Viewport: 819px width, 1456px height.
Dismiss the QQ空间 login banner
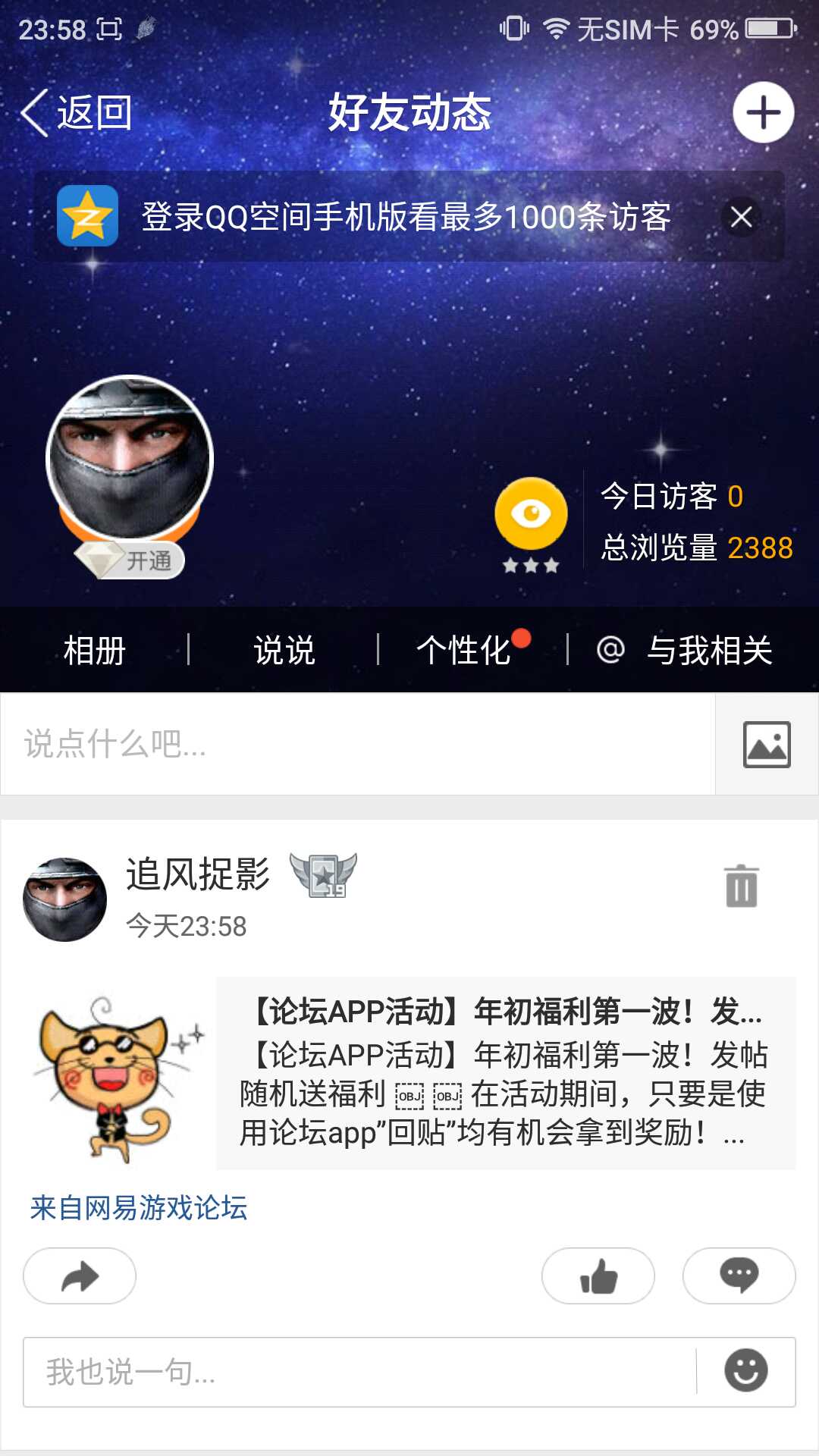click(x=741, y=217)
